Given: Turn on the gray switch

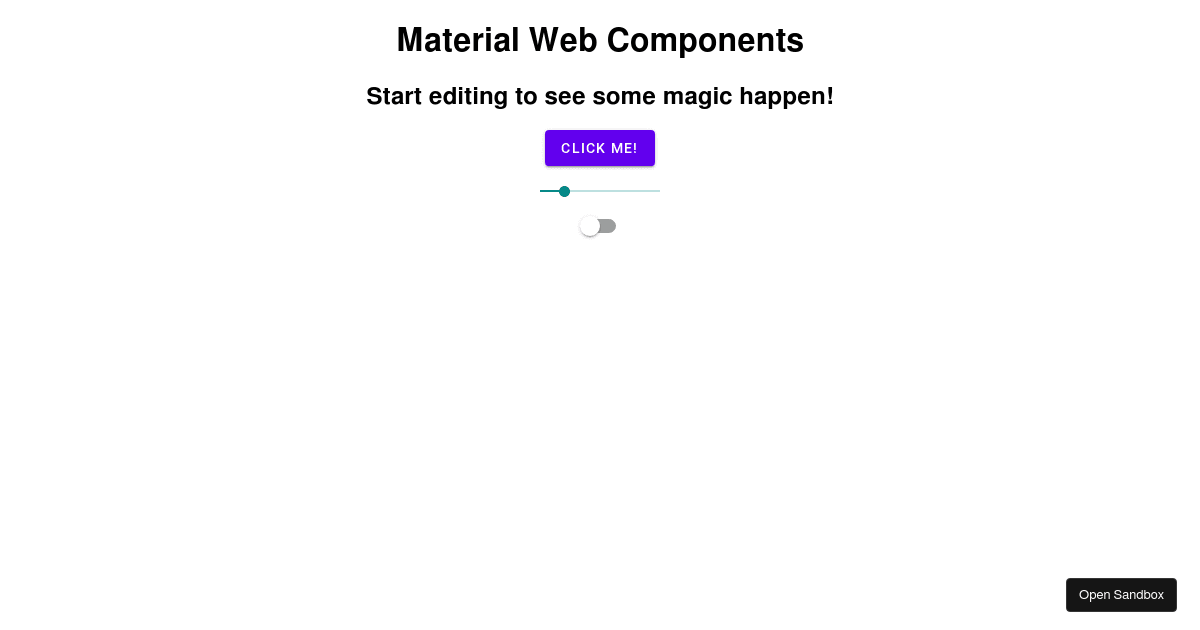Looking at the screenshot, I should click(x=598, y=226).
